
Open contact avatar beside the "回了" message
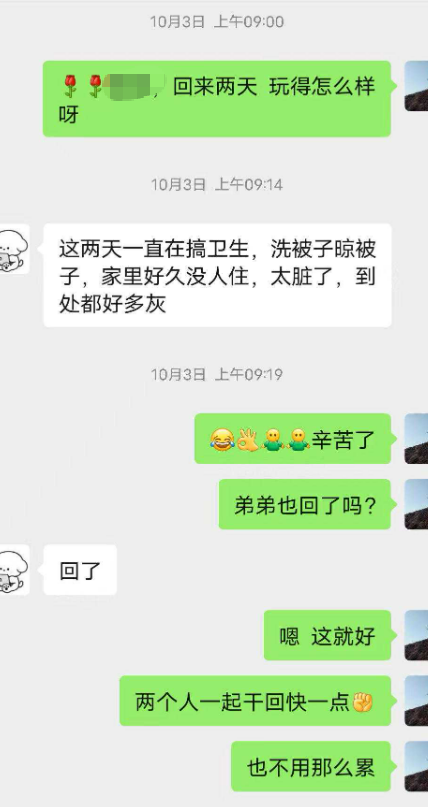click(14, 570)
